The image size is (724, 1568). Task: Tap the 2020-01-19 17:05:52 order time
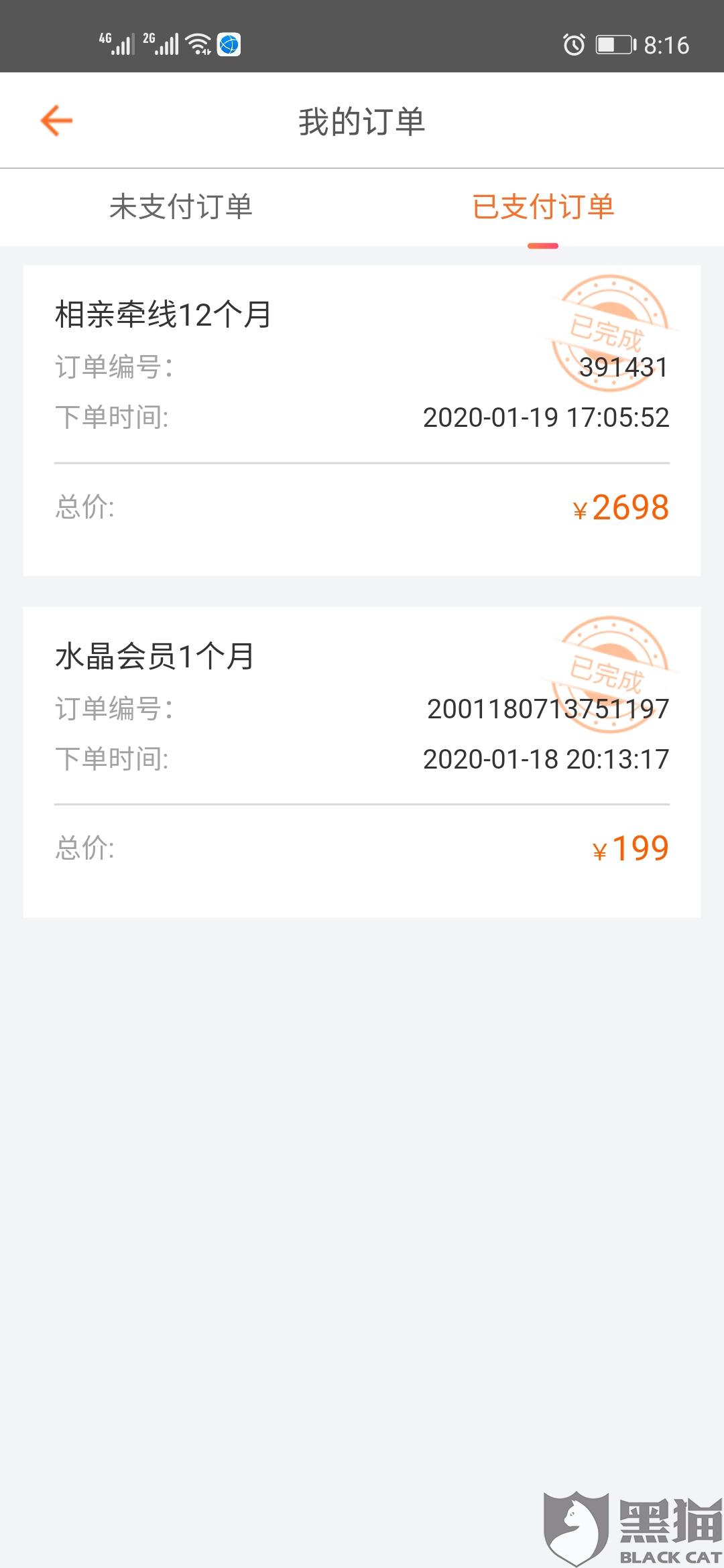coord(546,417)
